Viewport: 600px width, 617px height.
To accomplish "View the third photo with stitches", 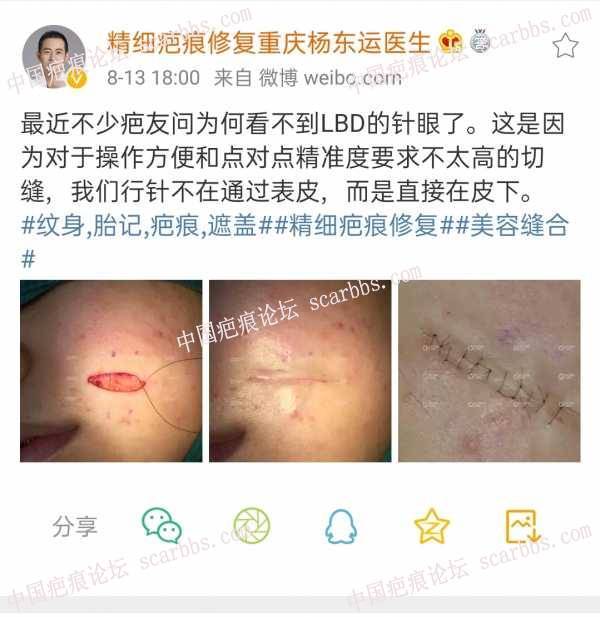I will [x=489, y=370].
